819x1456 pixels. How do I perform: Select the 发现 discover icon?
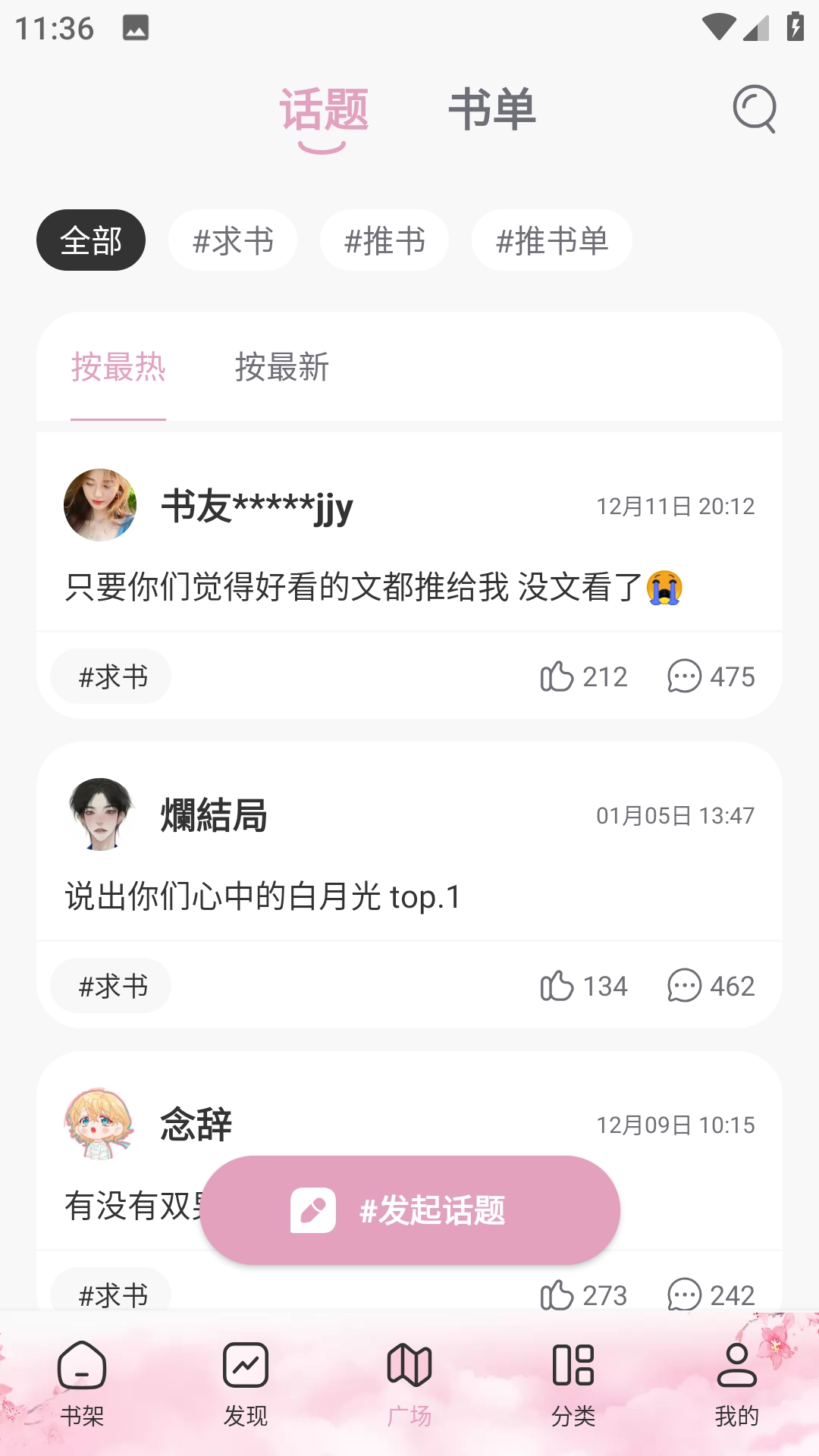coord(246,1388)
